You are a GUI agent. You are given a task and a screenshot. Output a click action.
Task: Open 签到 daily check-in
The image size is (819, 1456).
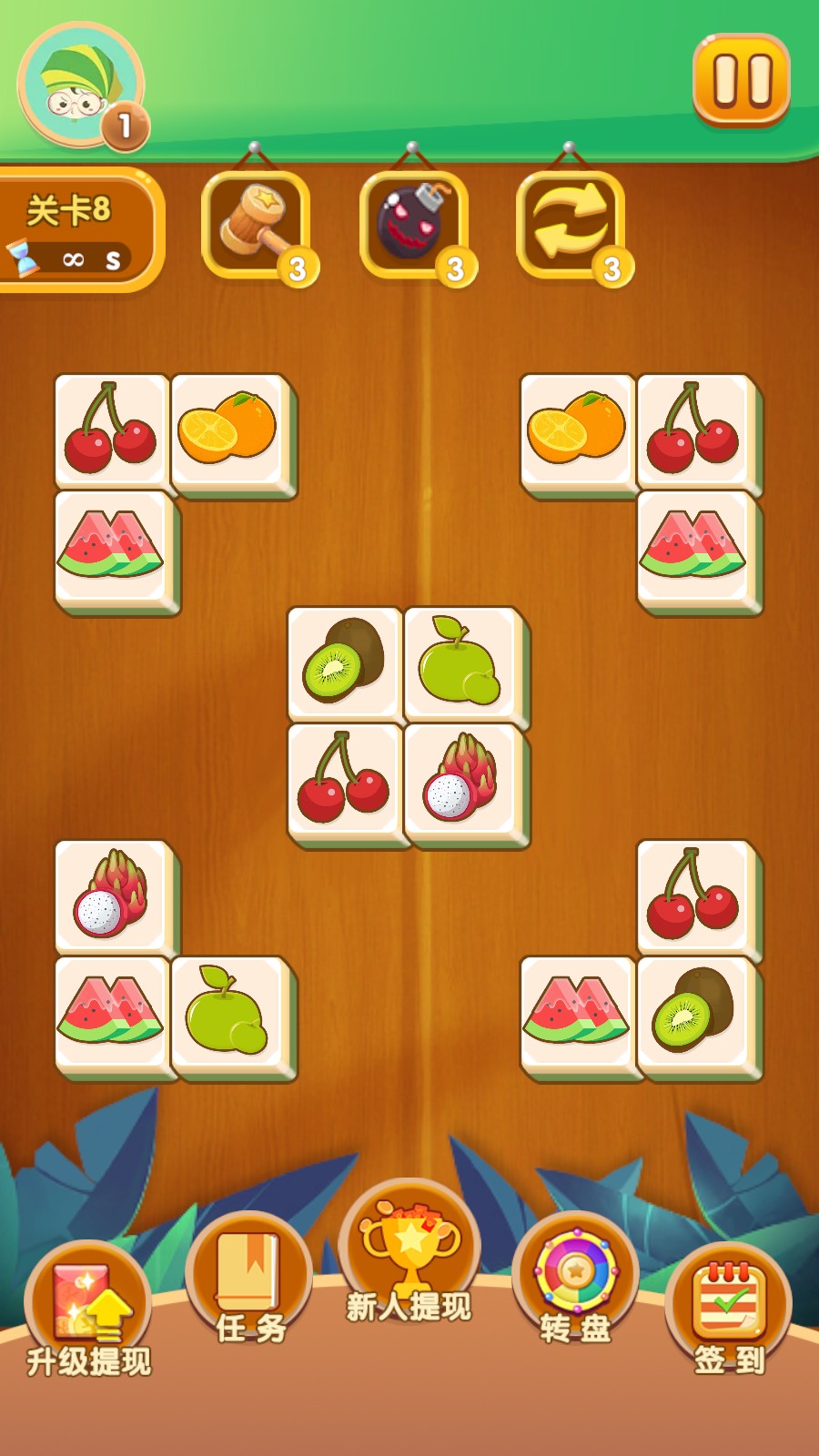[729, 1310]
